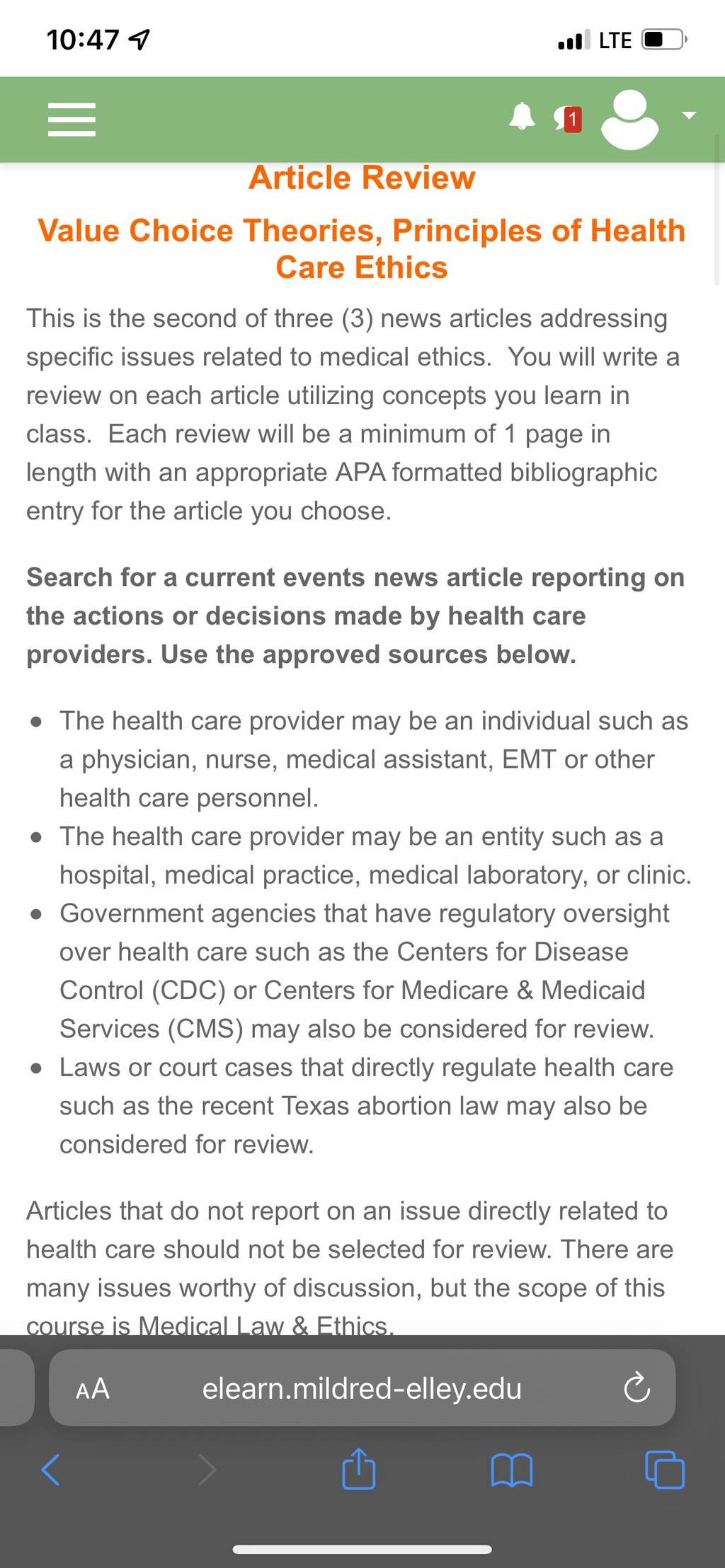Share this page via share sheet
Image resolution: width=725 pixels, height=1568 pixels.
359,1468
